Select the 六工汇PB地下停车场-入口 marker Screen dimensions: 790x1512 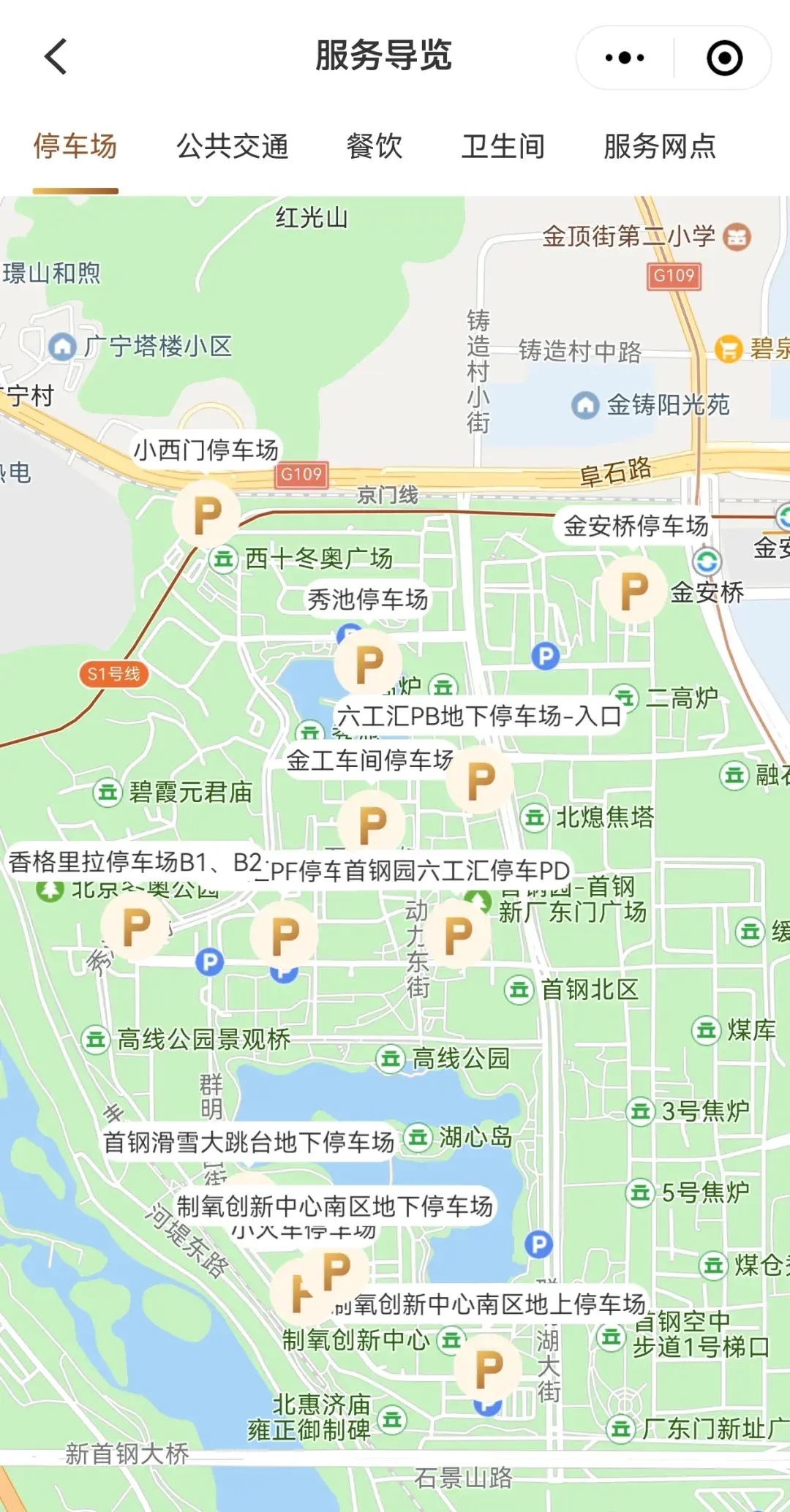(x=481, y=779)
